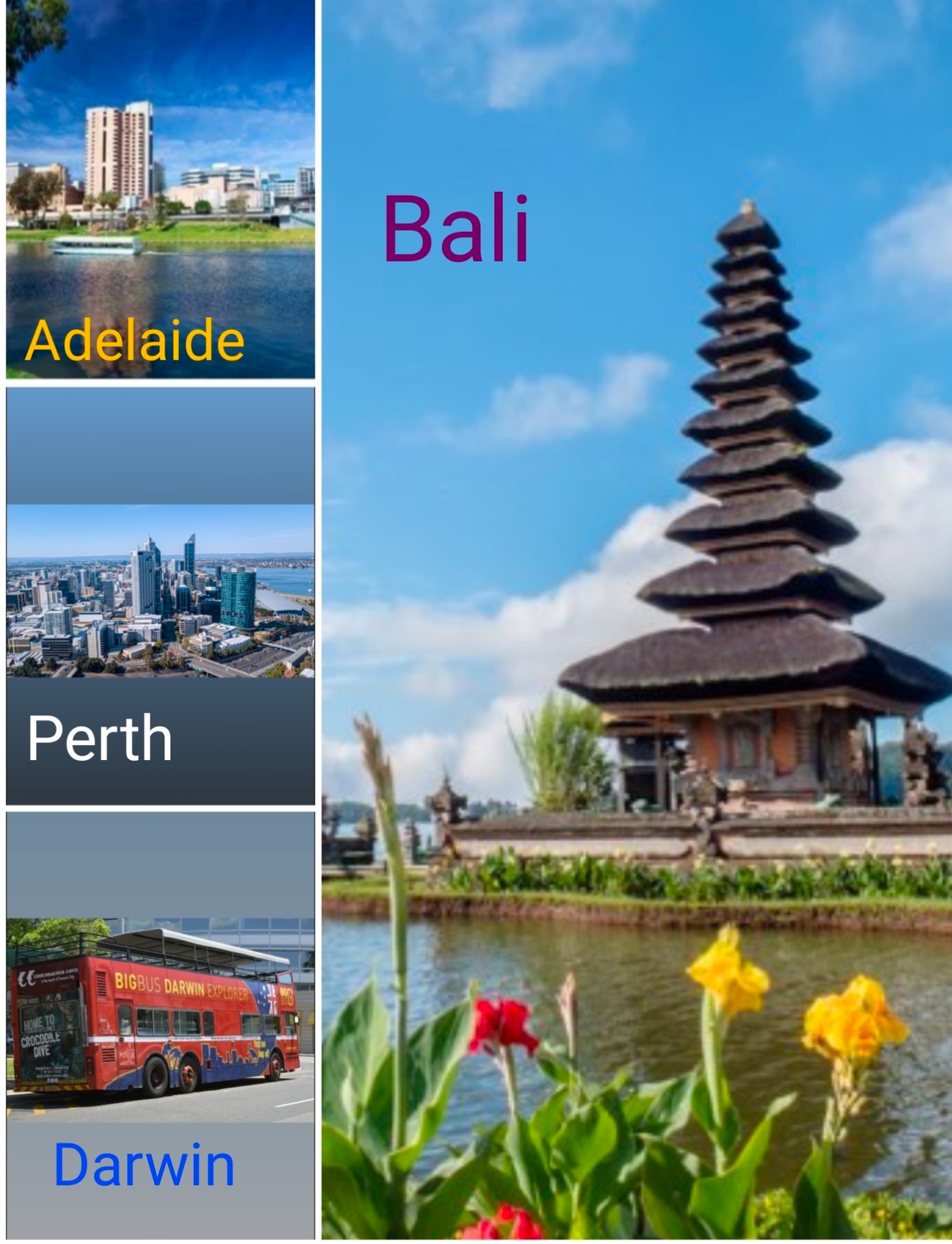Viewport: 952px width, 1244px height.
Task: View the Bali destination card
Action: pos(636,621)
